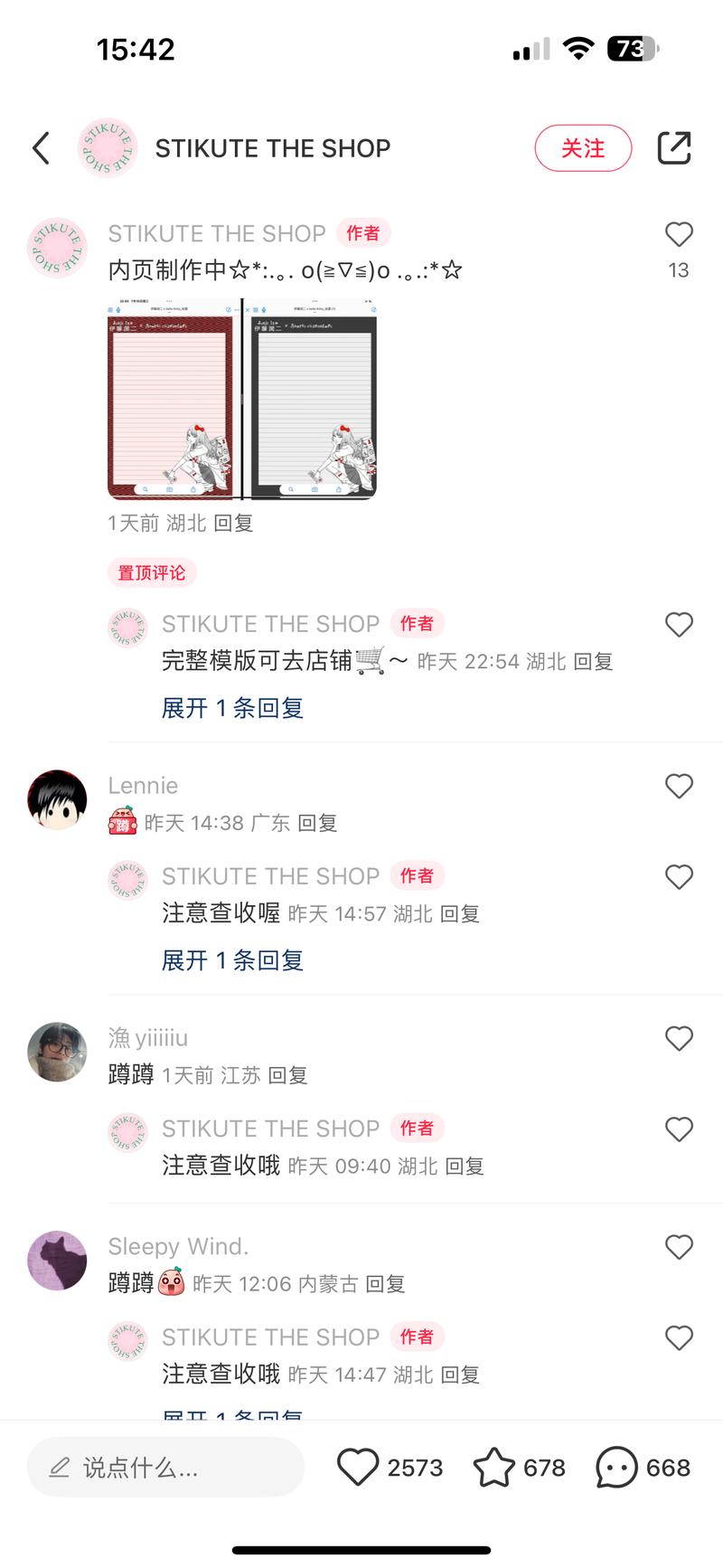The width and height of the screenshot is (723, 1568).
Task: Reply to Sleepy Wind.'s comment
Action: [385, 1284]
